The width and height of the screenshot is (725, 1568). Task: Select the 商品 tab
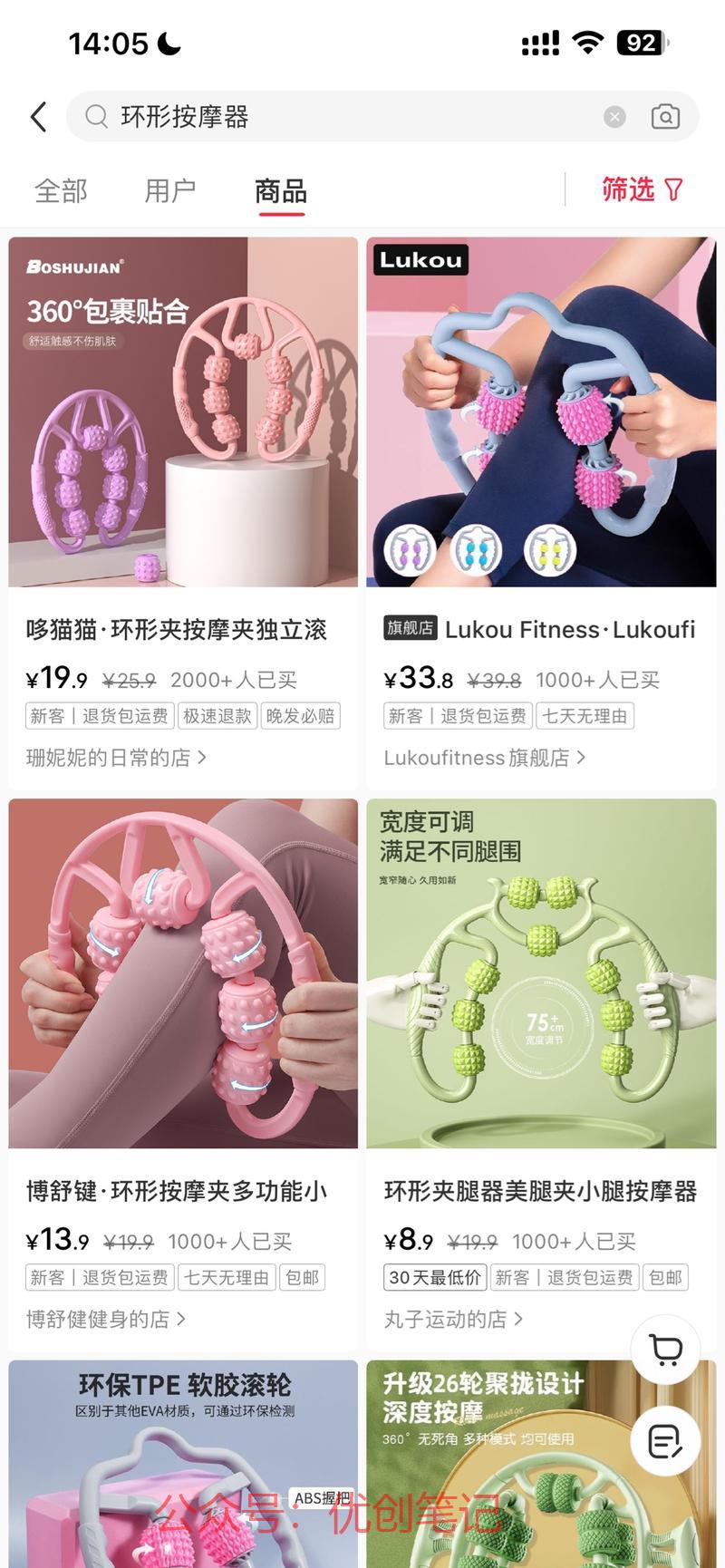[x=281, y=191]
